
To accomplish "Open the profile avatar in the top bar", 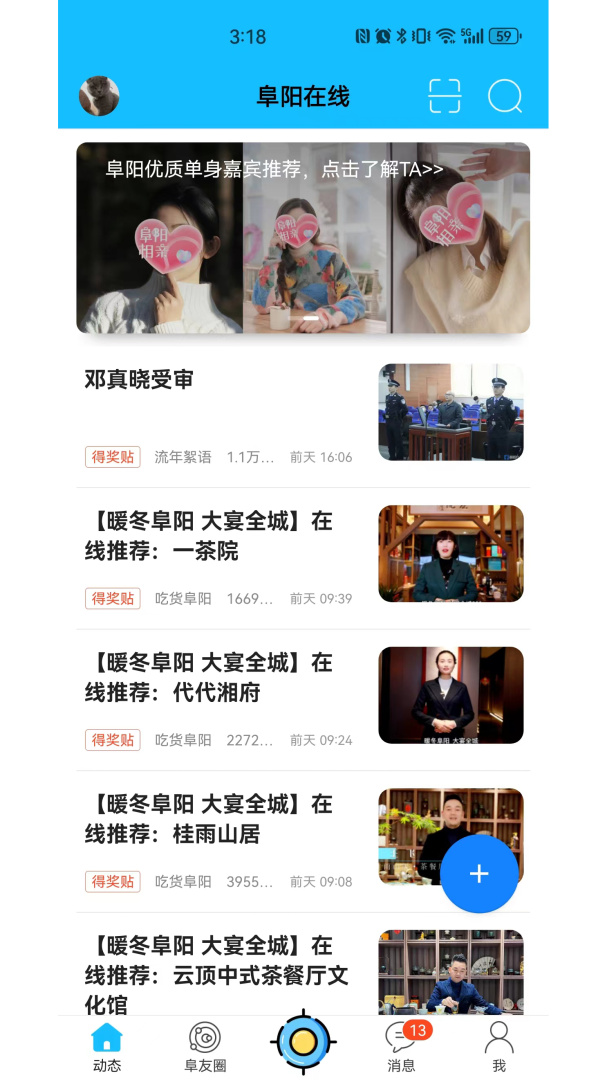I will (99, 96).
